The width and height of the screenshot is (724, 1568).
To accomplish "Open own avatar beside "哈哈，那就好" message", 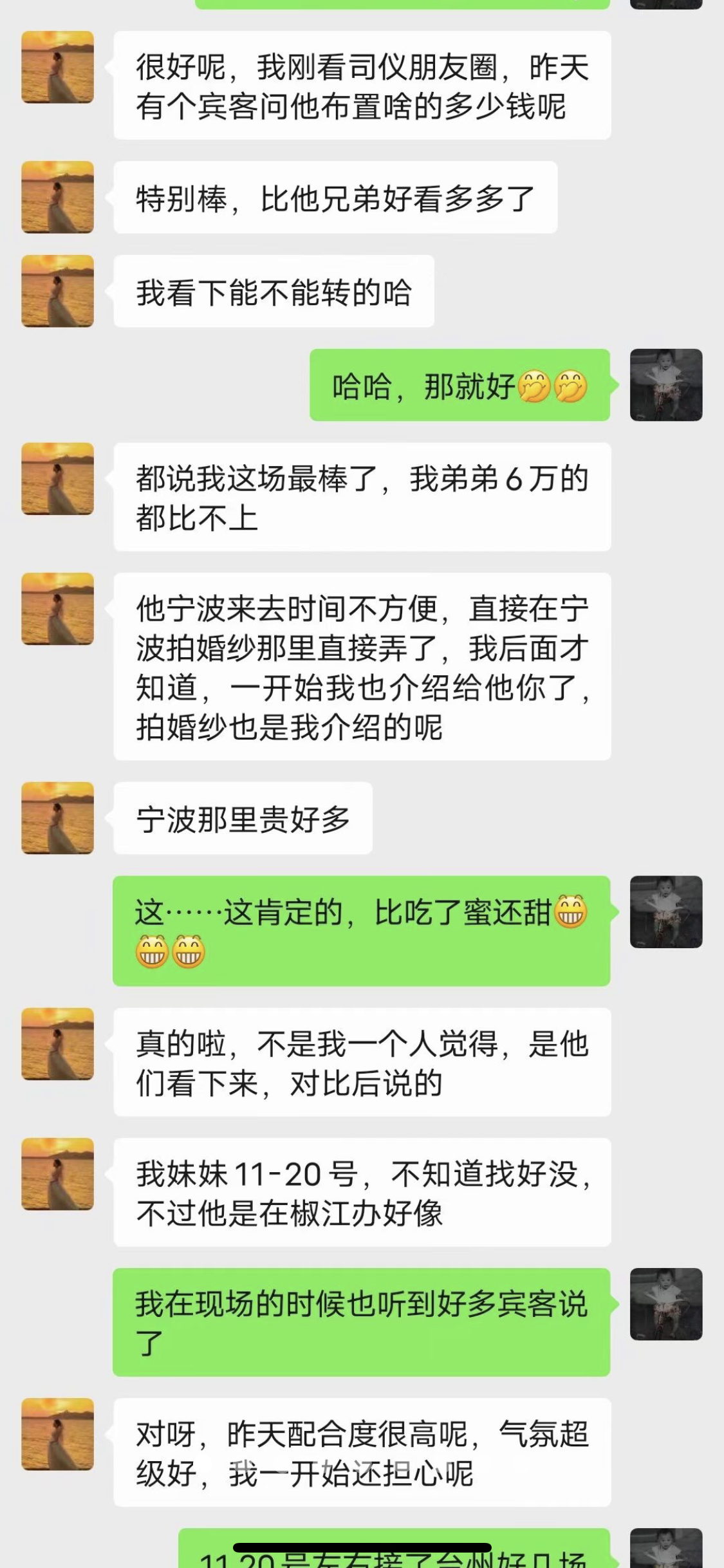I will [x=666, y=385].
